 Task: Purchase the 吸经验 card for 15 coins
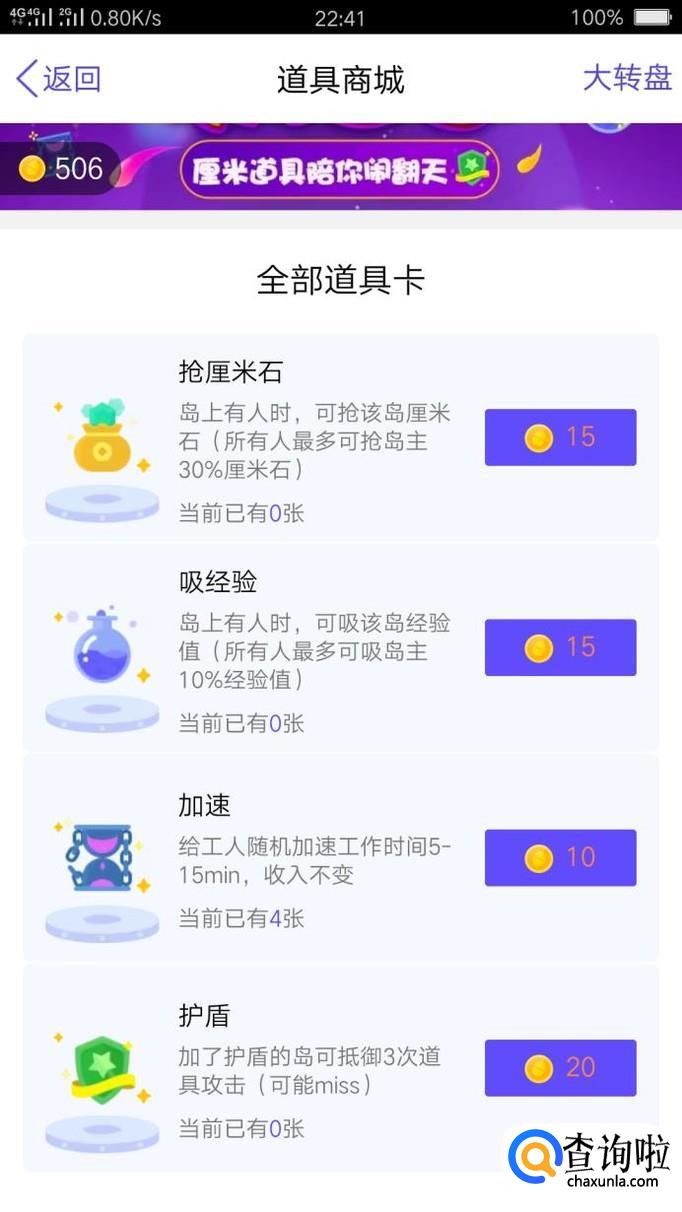click(x=560, y=648)
